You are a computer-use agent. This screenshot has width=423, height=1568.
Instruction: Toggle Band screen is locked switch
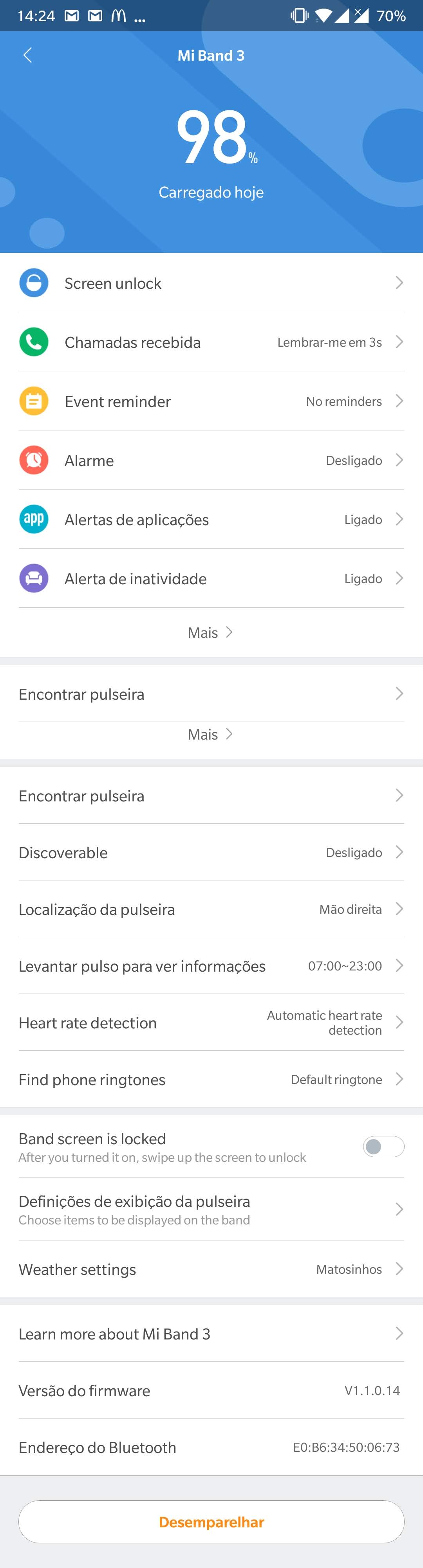(x=383, y=1147)
